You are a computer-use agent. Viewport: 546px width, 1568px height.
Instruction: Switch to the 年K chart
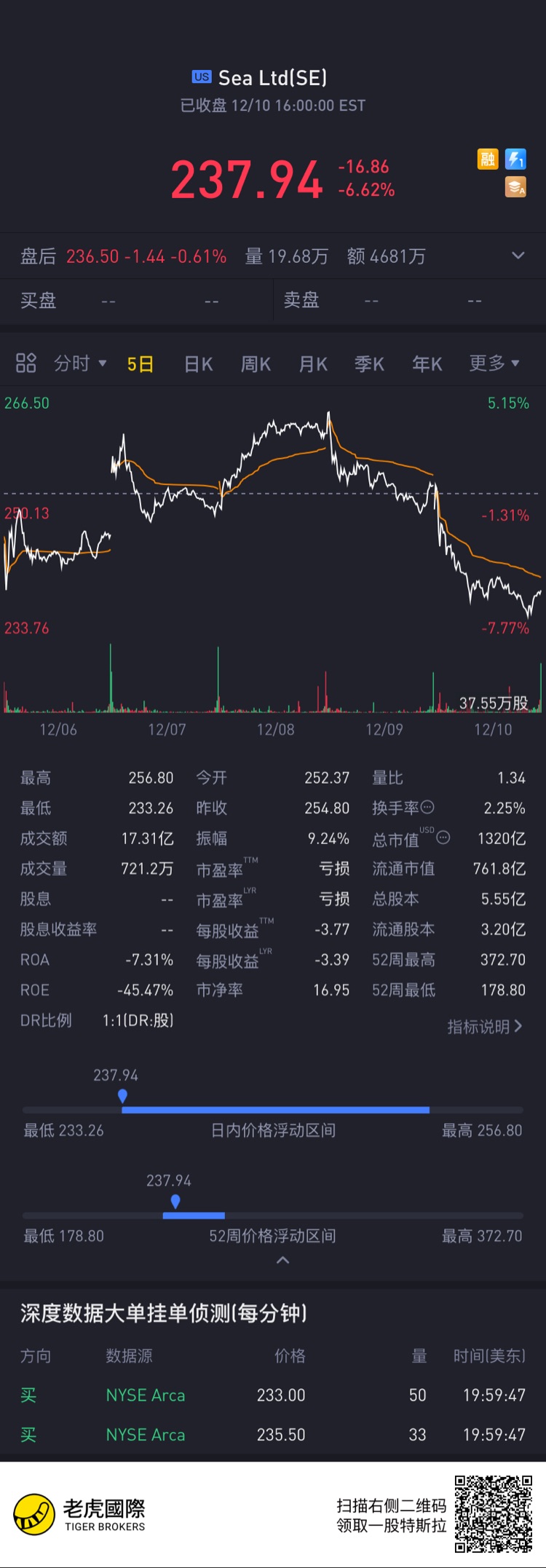[427, 363]
